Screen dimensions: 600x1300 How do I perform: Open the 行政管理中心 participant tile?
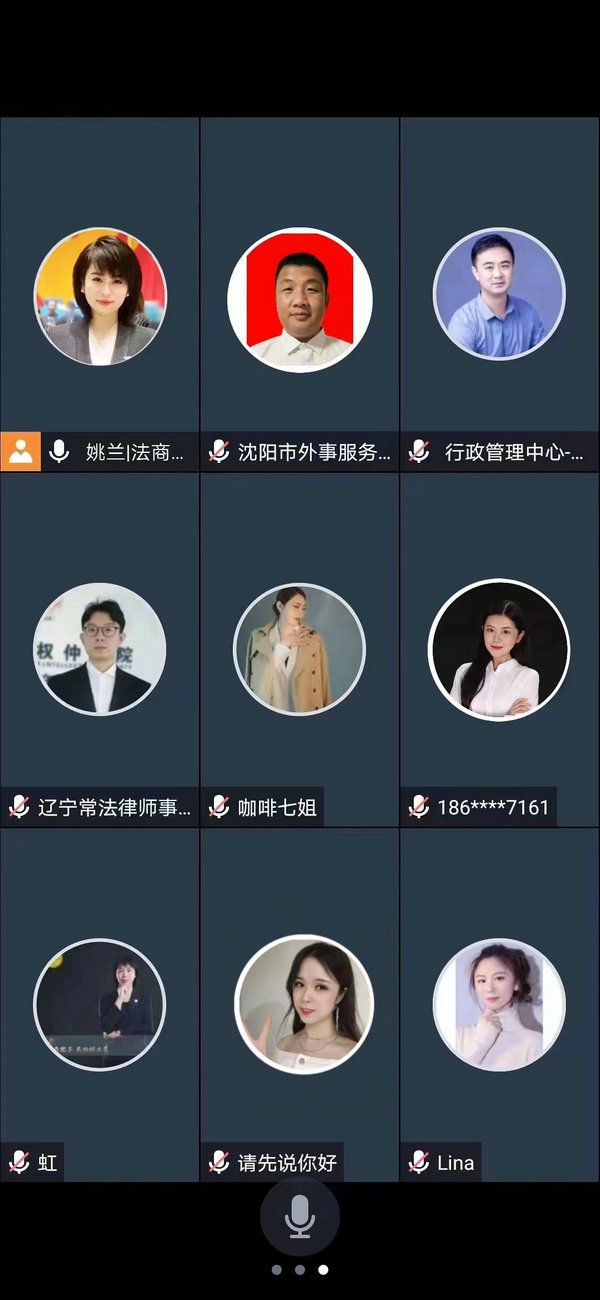click(500, 294)
